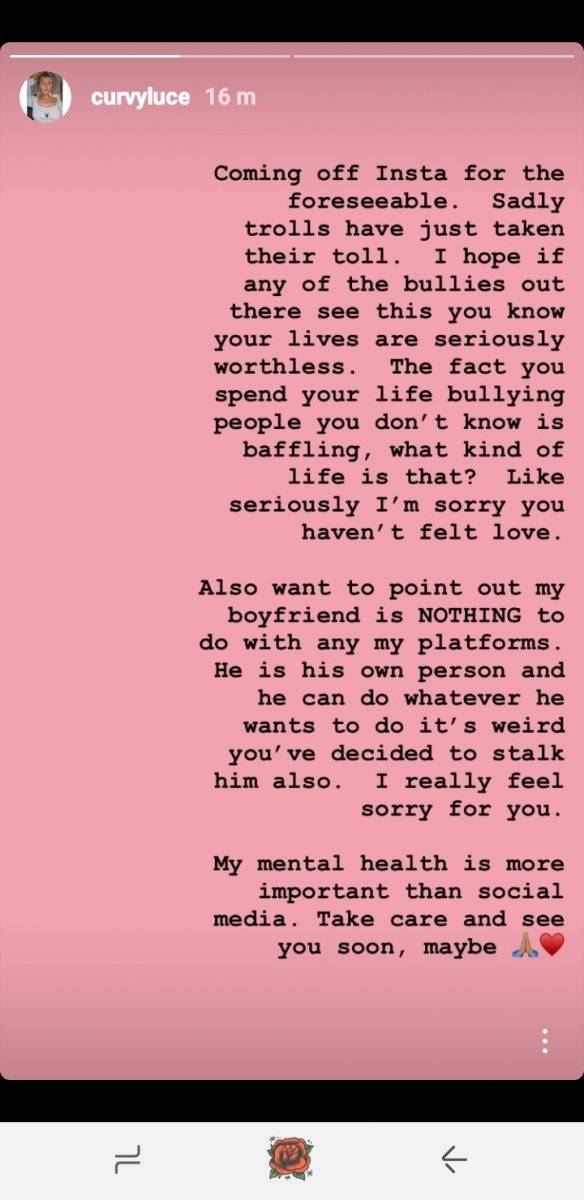Go back with the system back arrow
Image resolution: width=584 pixels, height=1200 pixels.
coord(454,1158)
